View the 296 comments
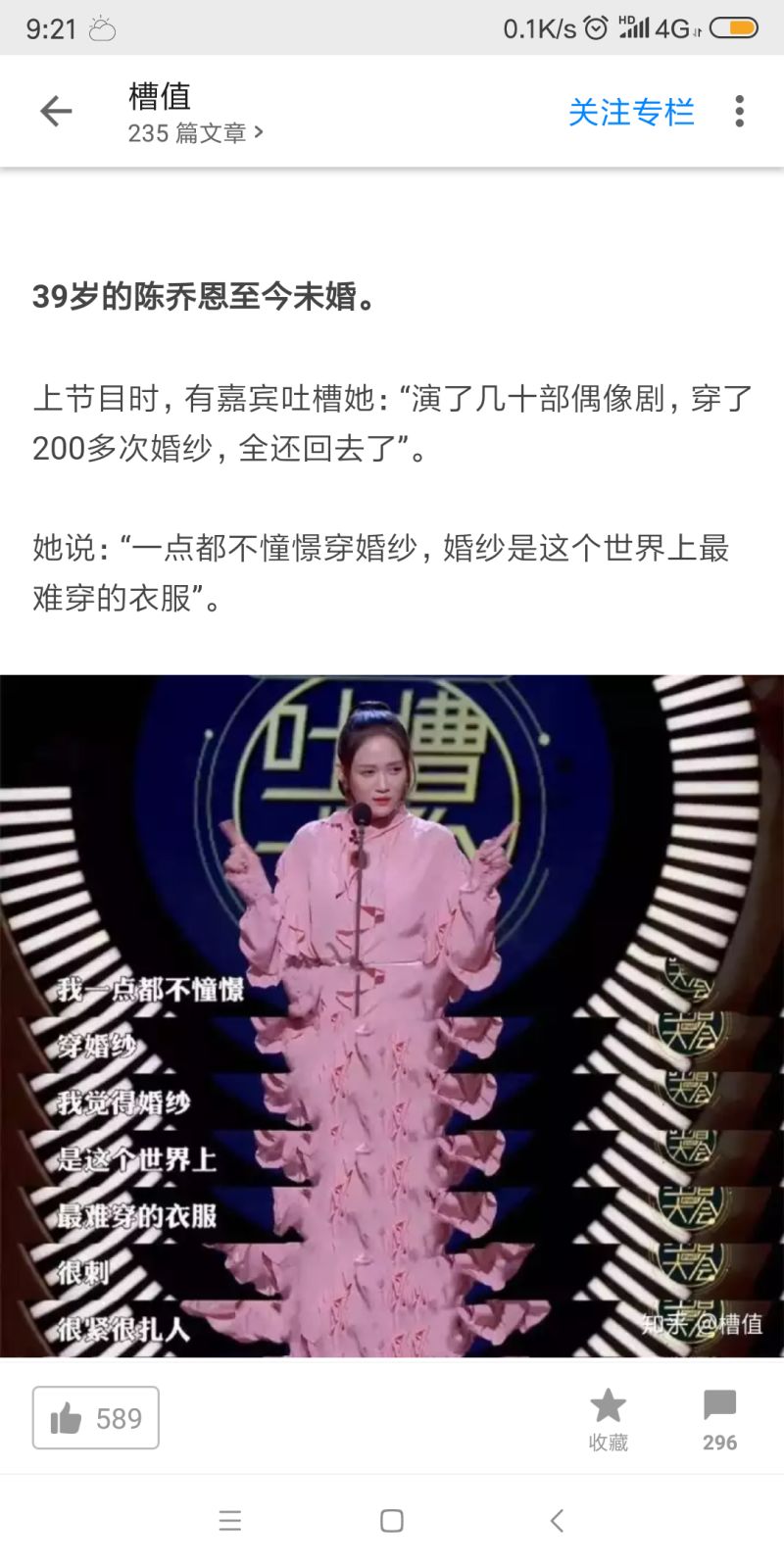Screen dimensions: 784x1568 719,1418
